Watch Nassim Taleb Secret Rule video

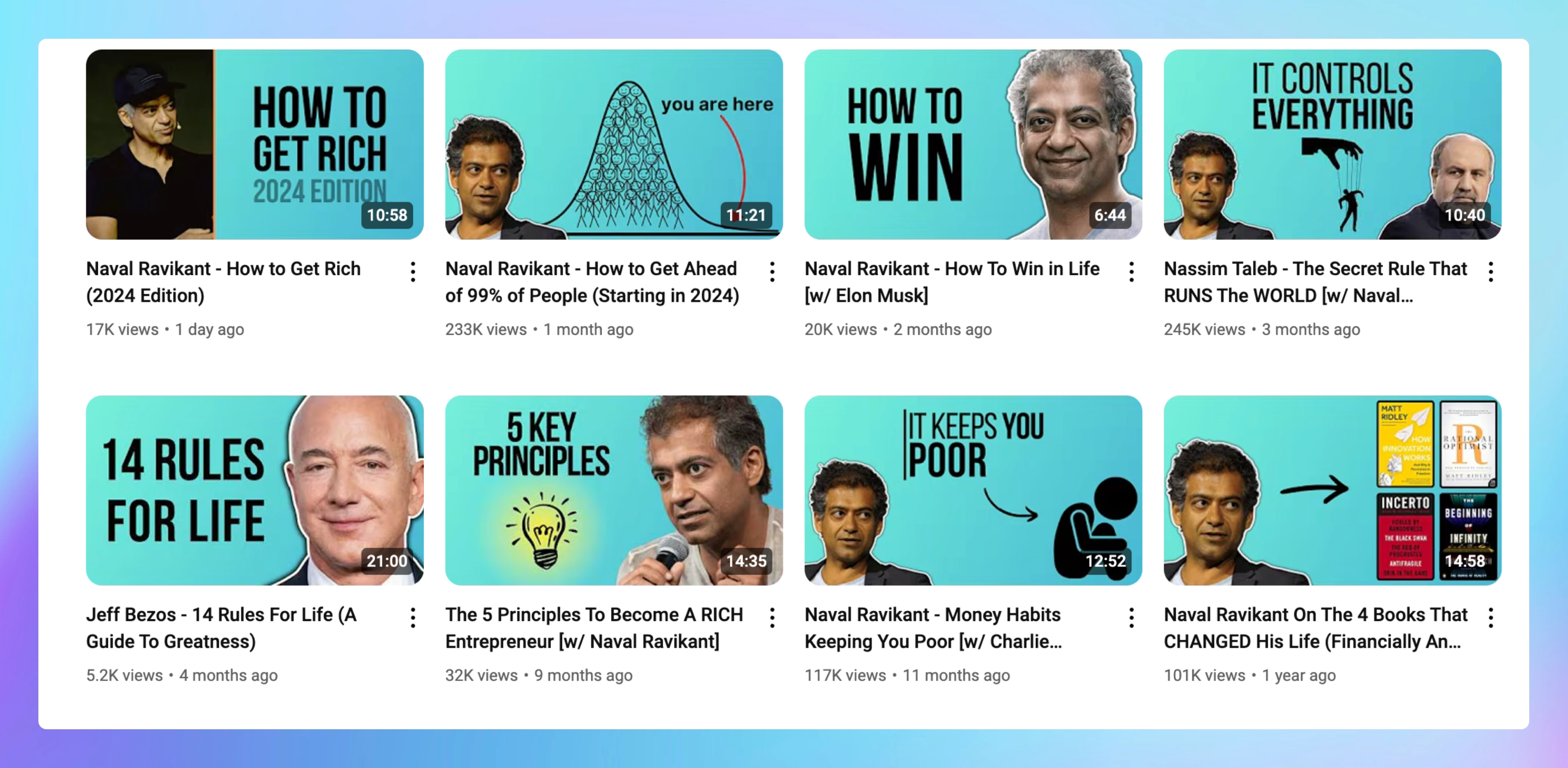[x=1332, y=144]
